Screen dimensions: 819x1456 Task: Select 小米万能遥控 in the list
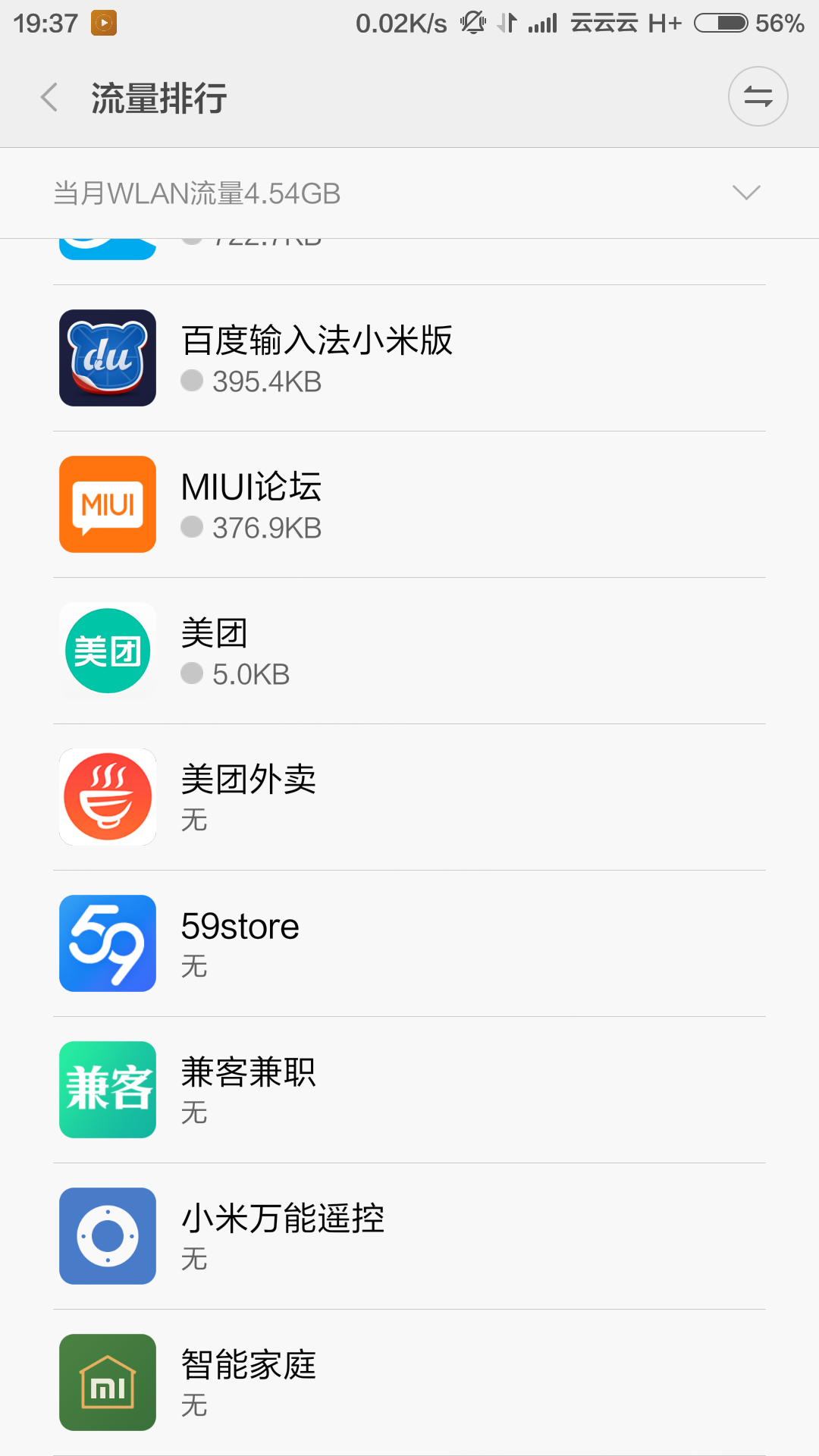click(x=409, y=1236)
